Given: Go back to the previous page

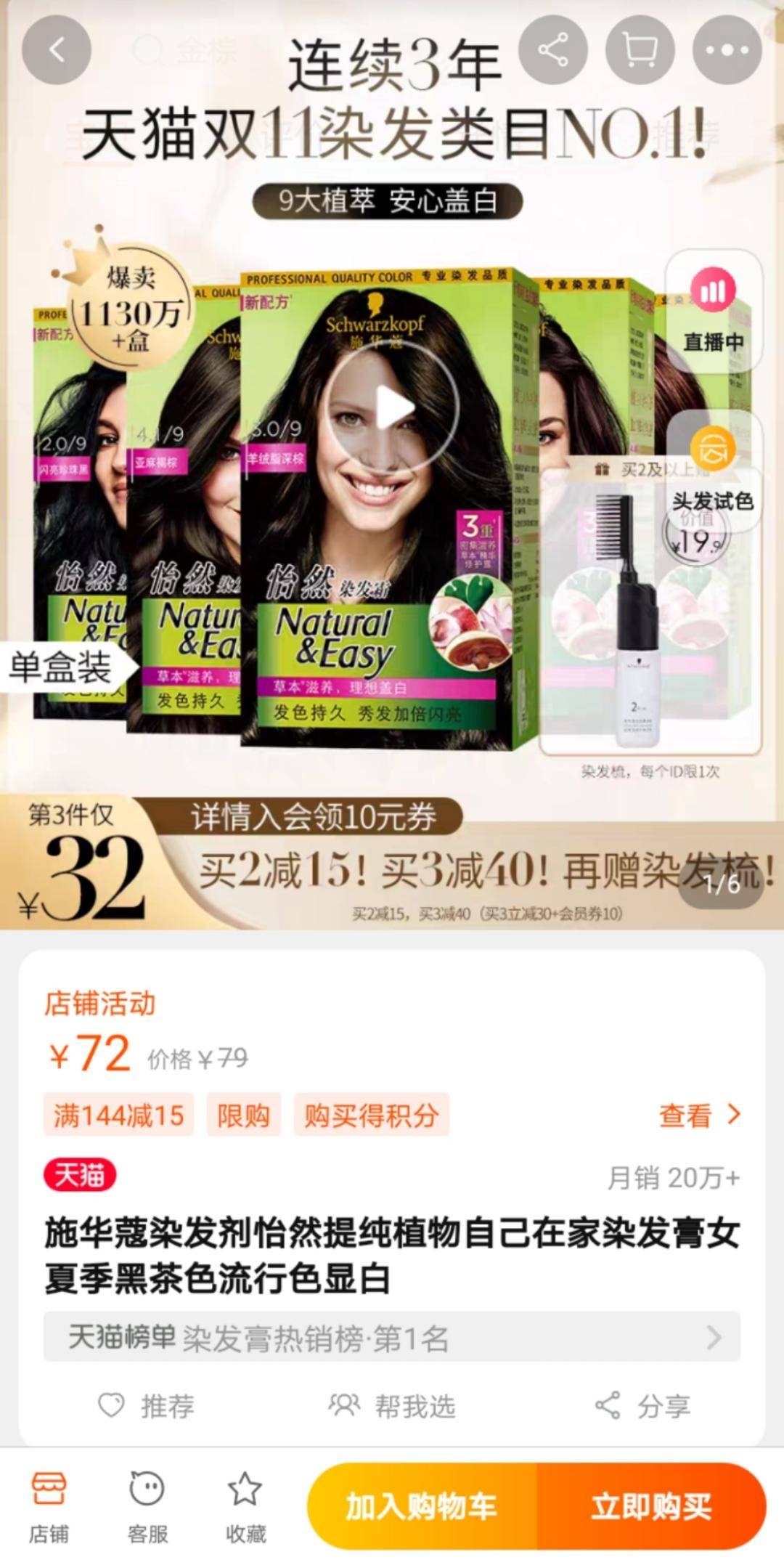Looking at the screenshot, I should [x=57, y=50].
